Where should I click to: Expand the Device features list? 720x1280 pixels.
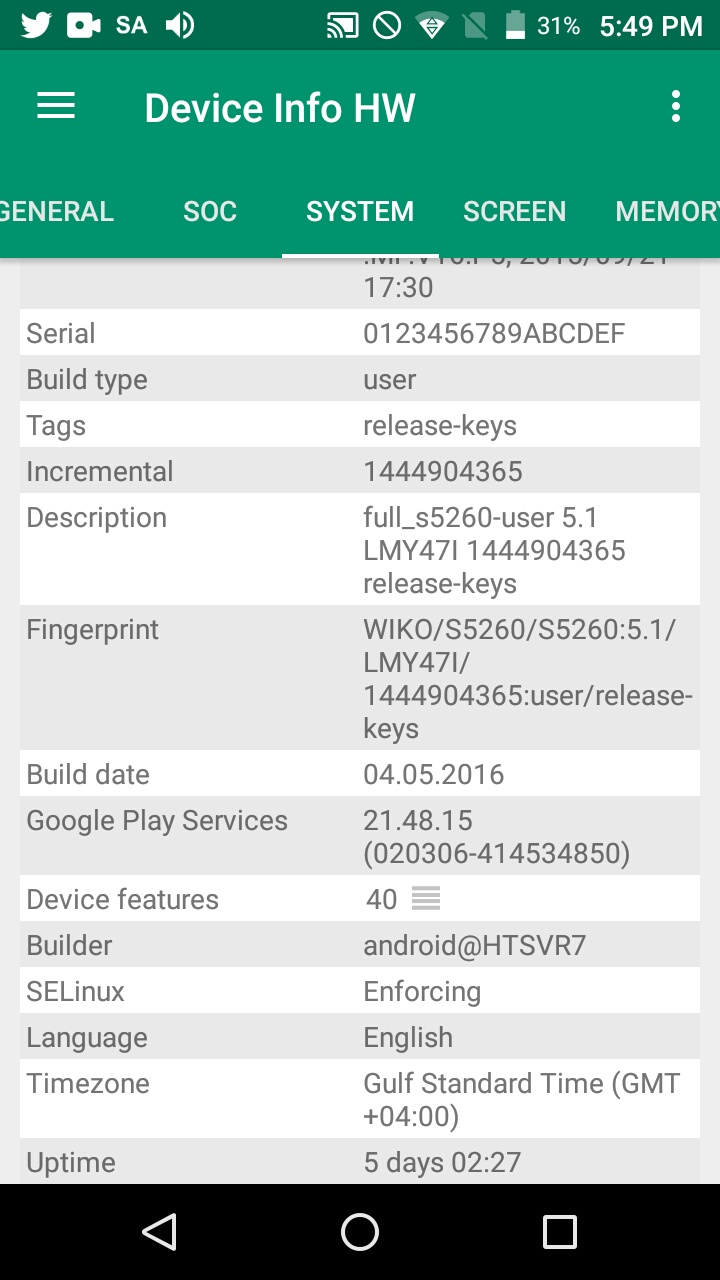point(426,899)
